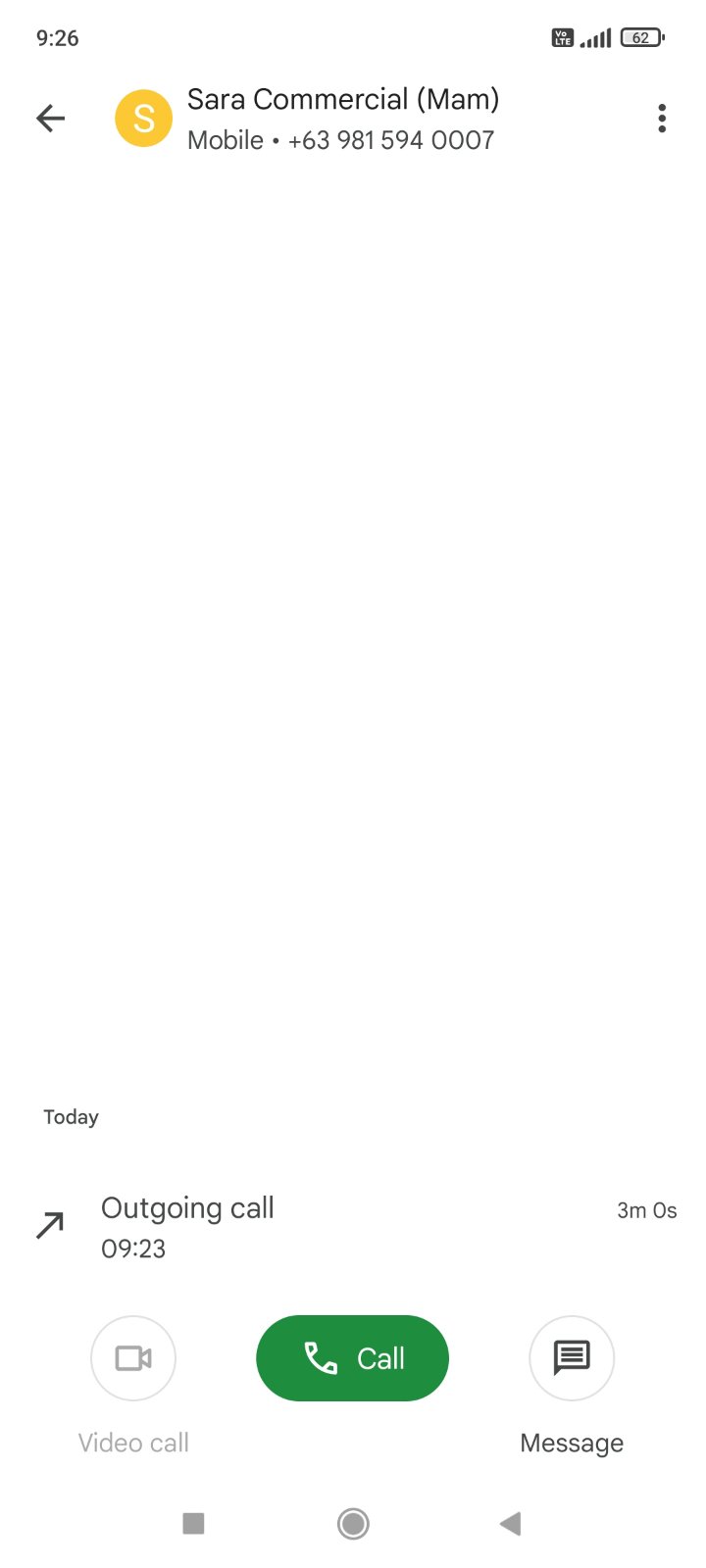Screen dimensions: 706x1568
Task: Send a message to this contact
Action: coord(572,1357)
